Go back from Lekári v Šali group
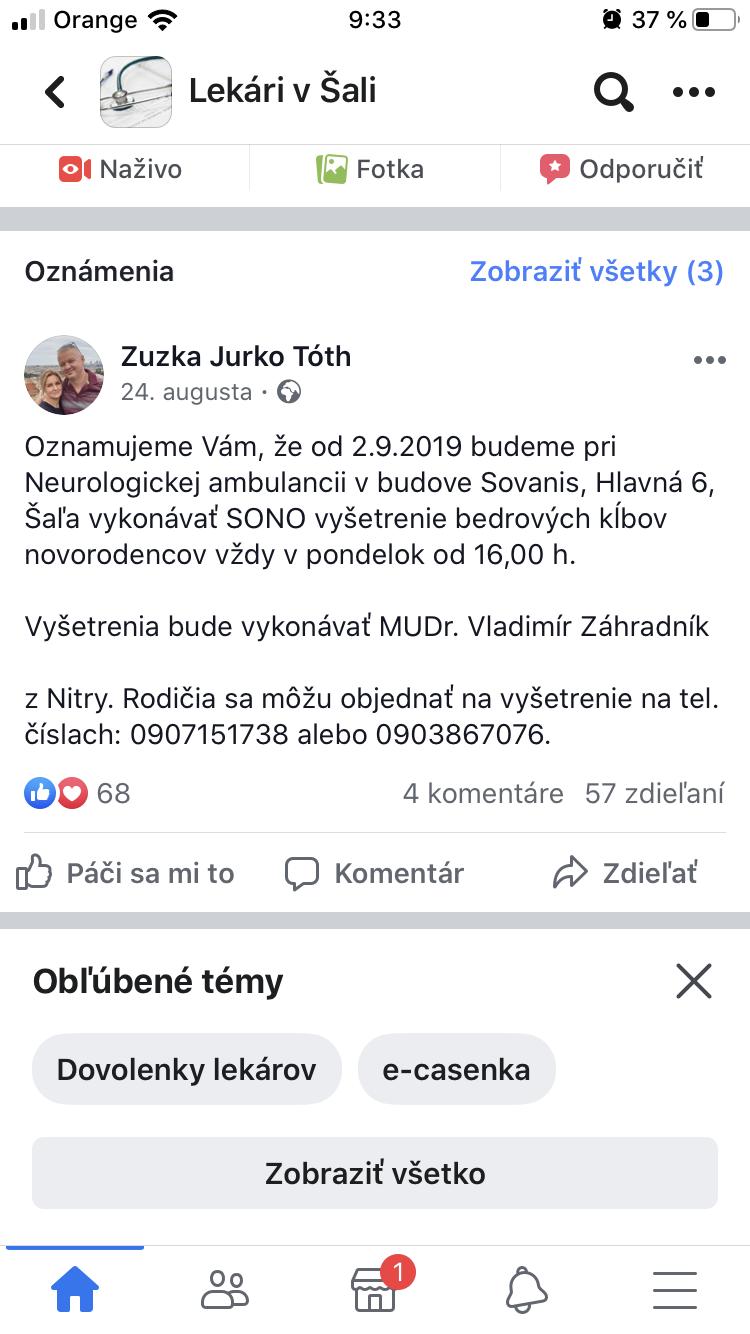The height and width of the screenshot is (1334, 750). click(55, 92)
